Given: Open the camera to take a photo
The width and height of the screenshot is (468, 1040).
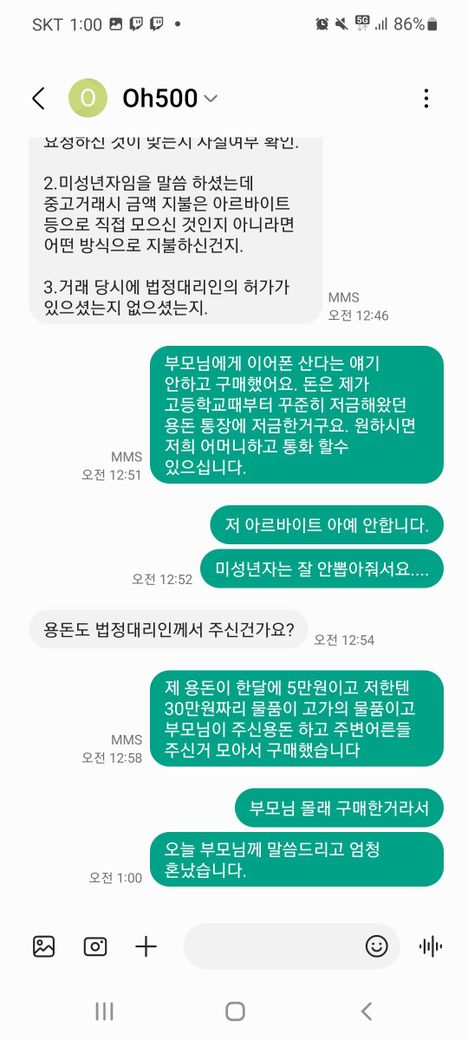Looking at the screenshot, I should pyautogui.click(x=95, y=946).
